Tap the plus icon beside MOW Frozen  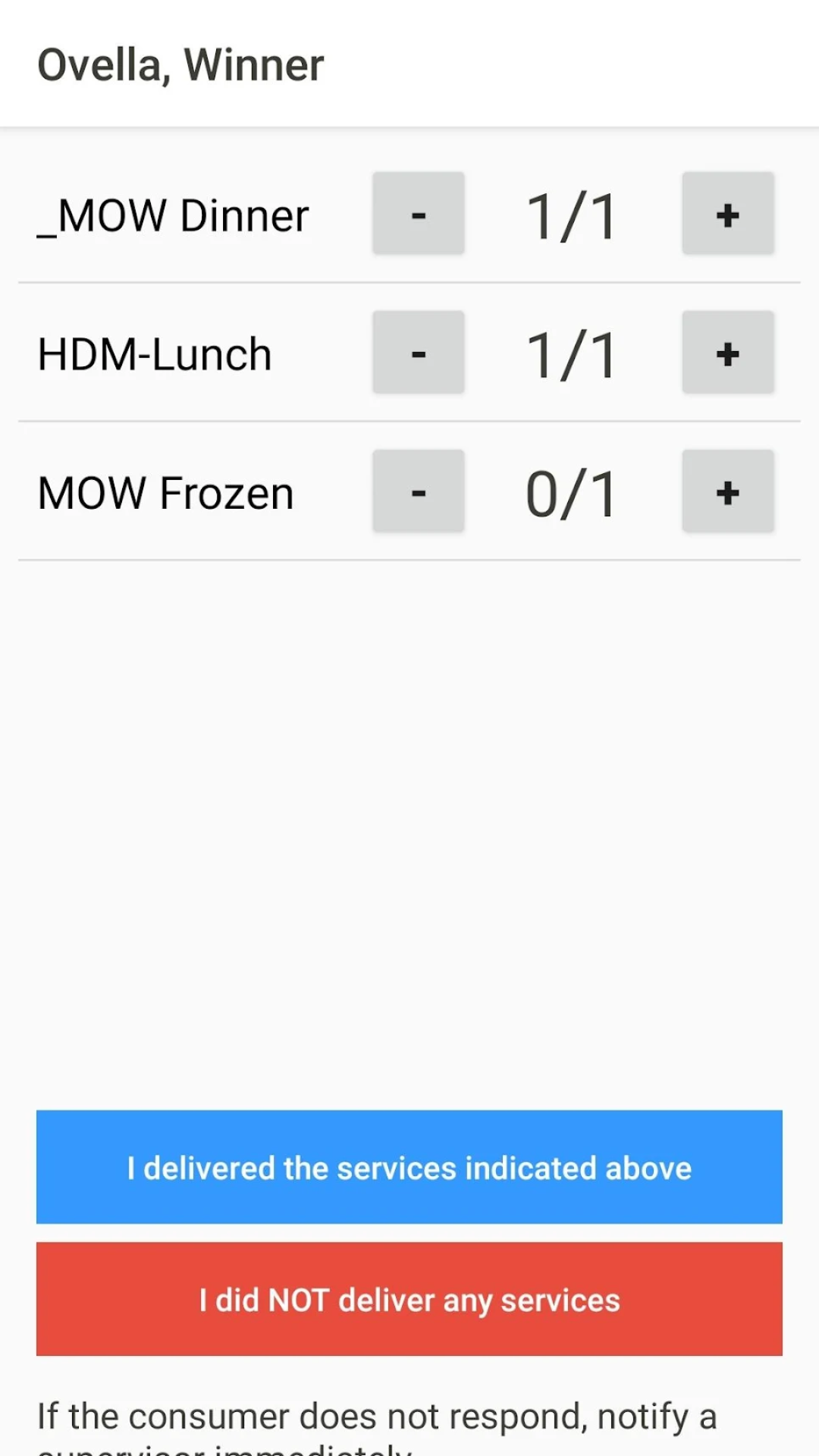click(727, 491)
